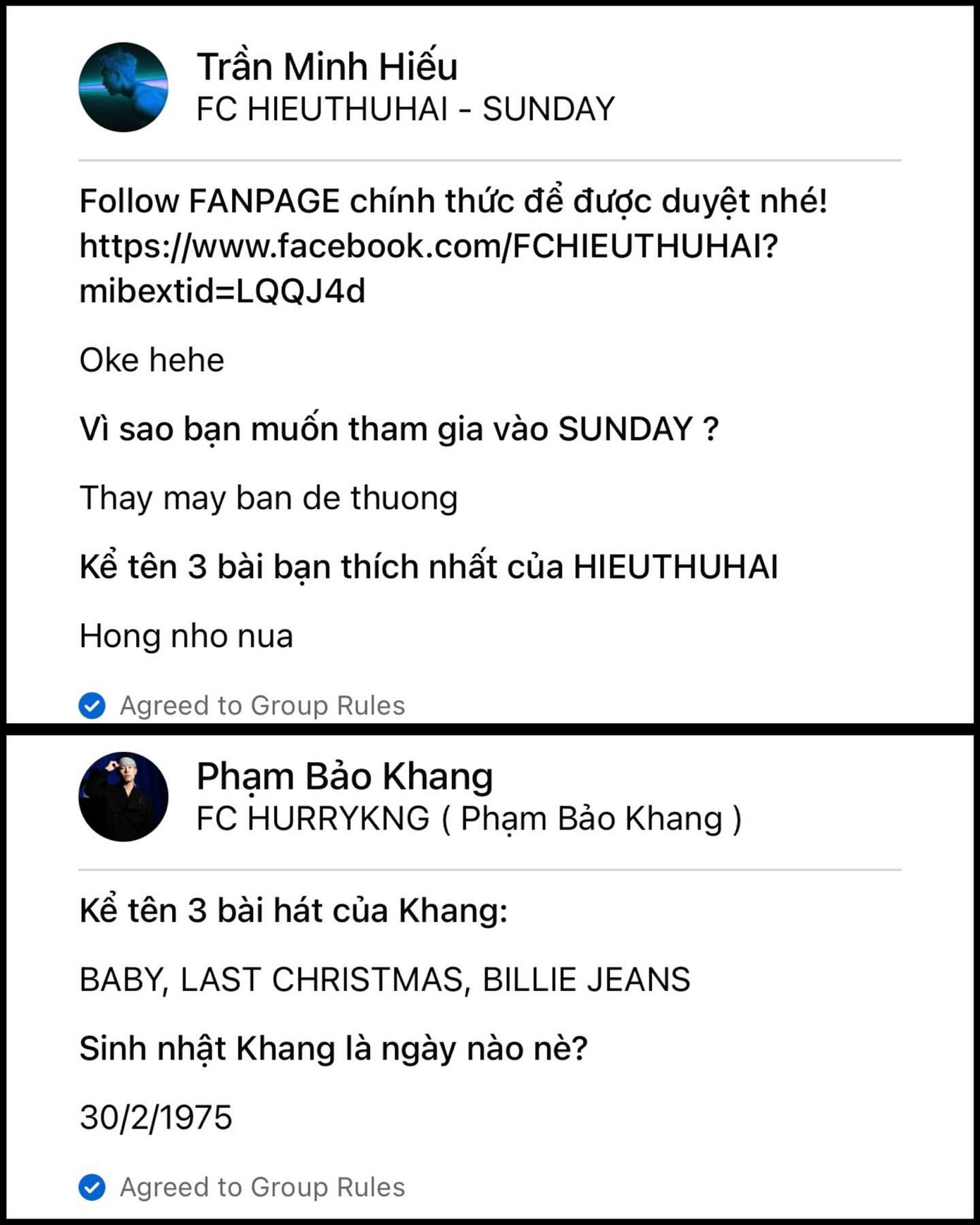Click the Phạm Bảo Khang name heading

point(345,777)
